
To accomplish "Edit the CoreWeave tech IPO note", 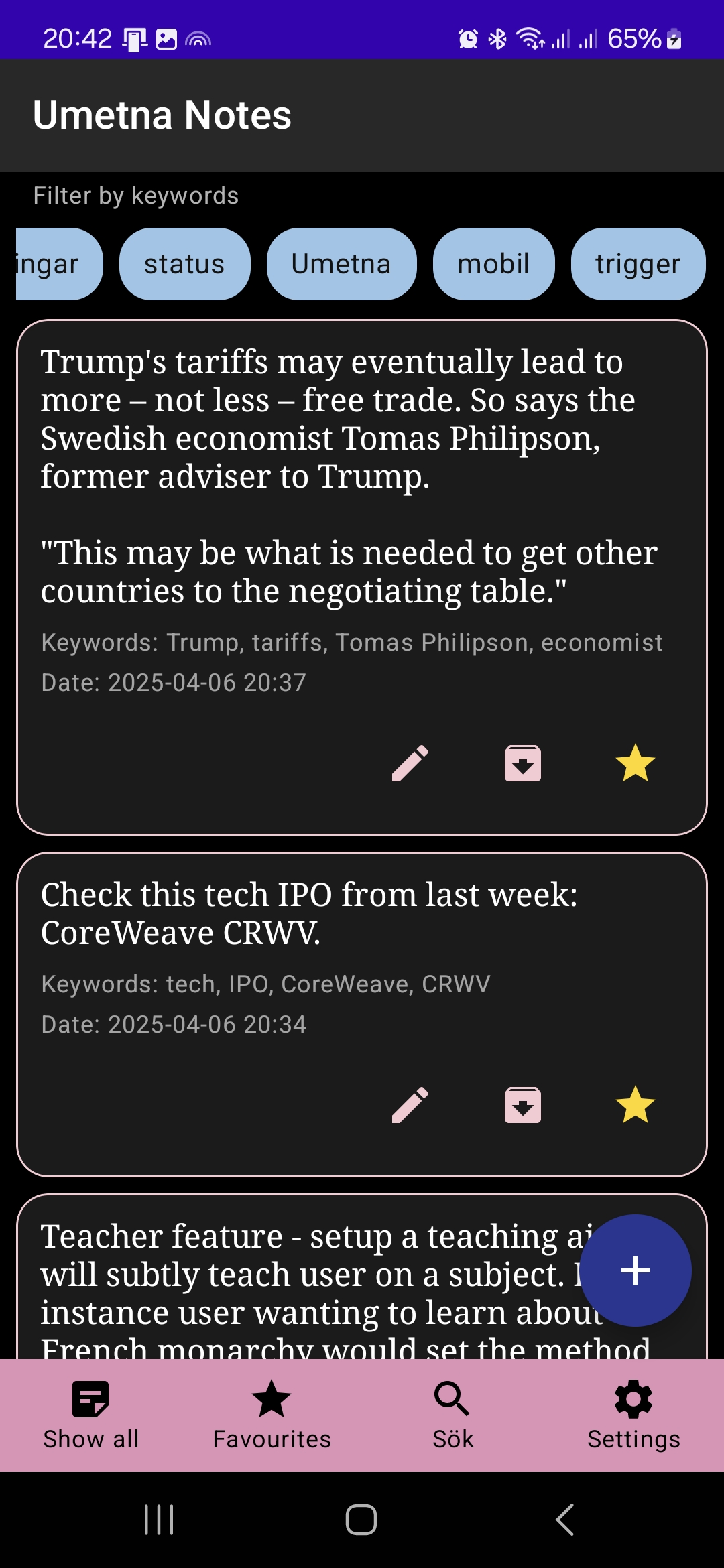I will click(x=410, y=1105).
